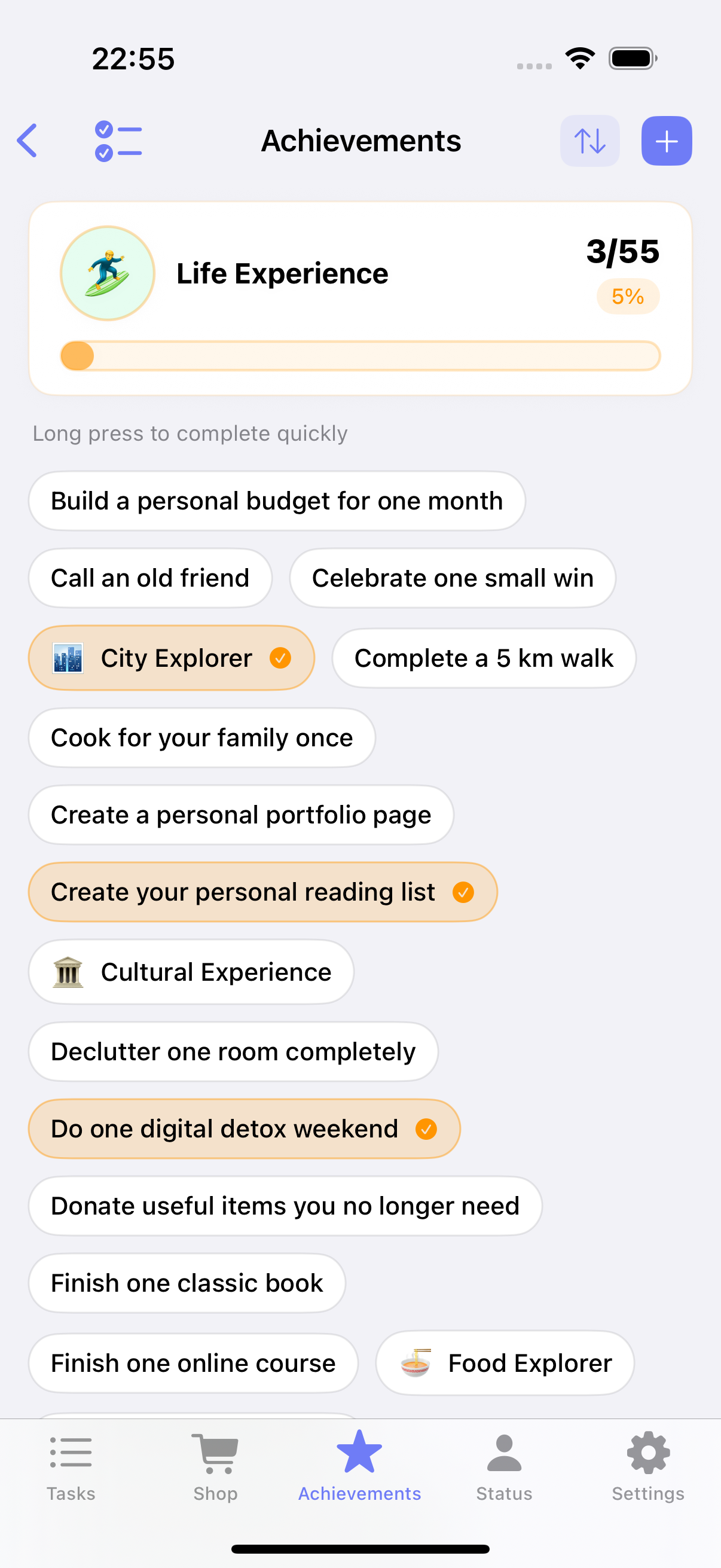This screenshot has width=721, height=1568.
Task: Open the Life Experience progress card
Action: [x=360, y=298]
